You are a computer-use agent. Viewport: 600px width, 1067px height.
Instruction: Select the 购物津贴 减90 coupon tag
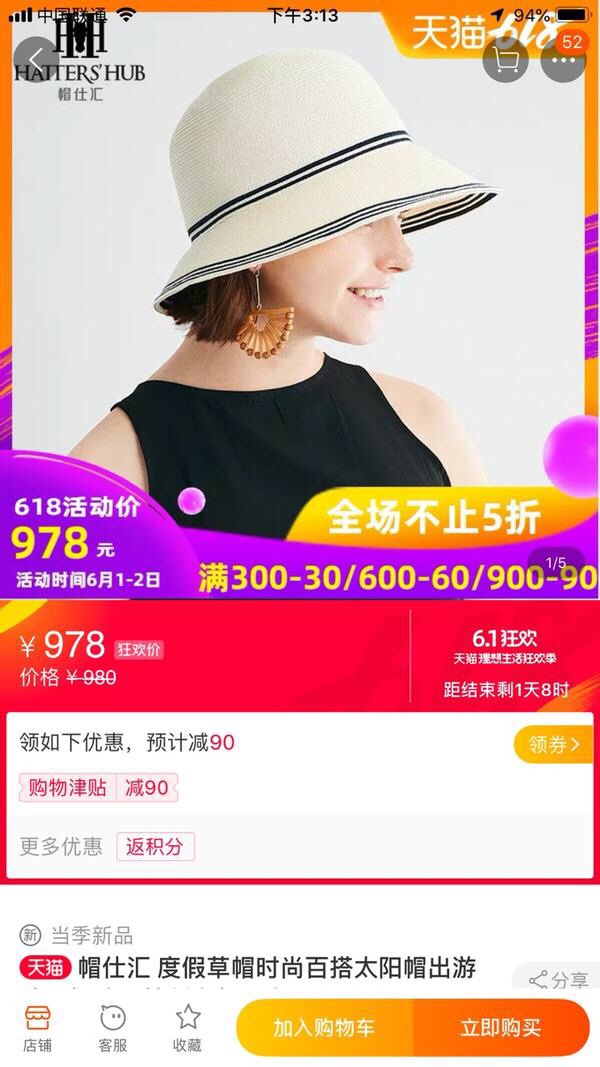(x=98, y=788)
